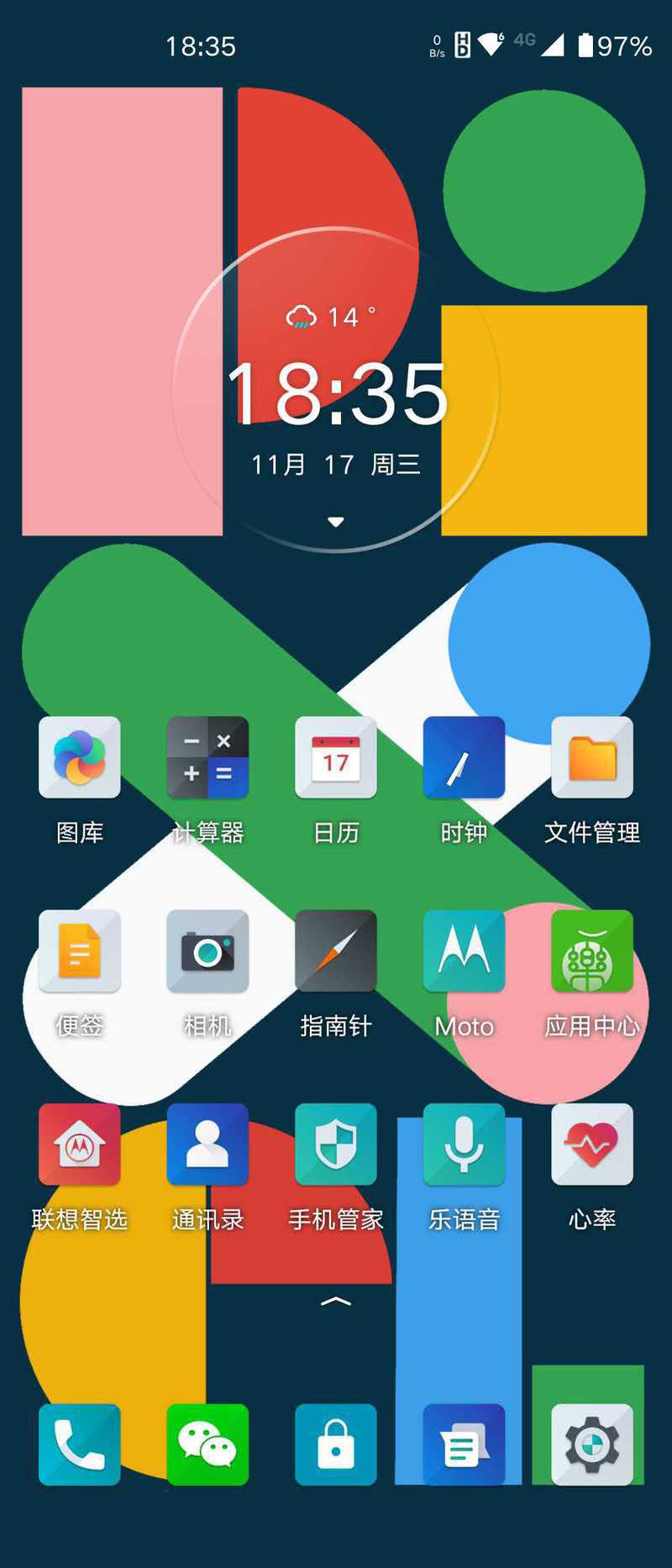672x1568 pixels.
Task: Tap the up arrow to open app drawer
Action: tap(336, 1302)
